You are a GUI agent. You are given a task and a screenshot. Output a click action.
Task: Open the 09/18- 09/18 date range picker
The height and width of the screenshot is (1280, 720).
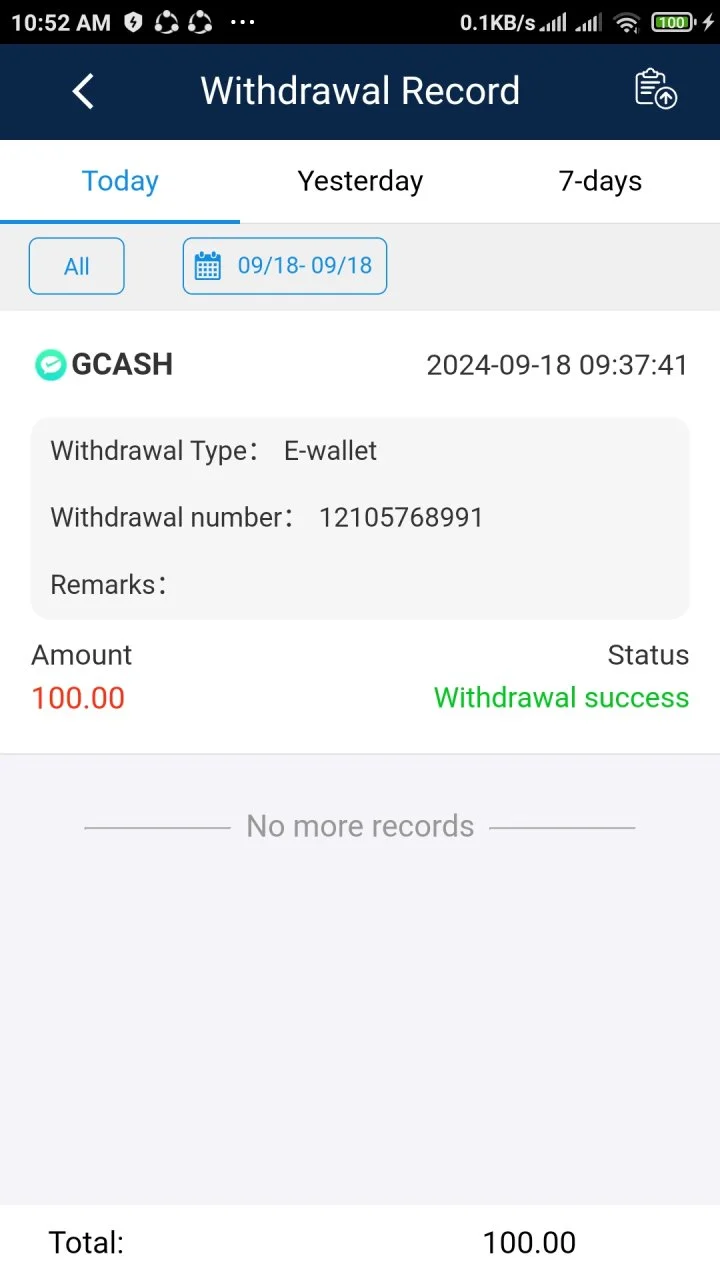coord(285,266)
